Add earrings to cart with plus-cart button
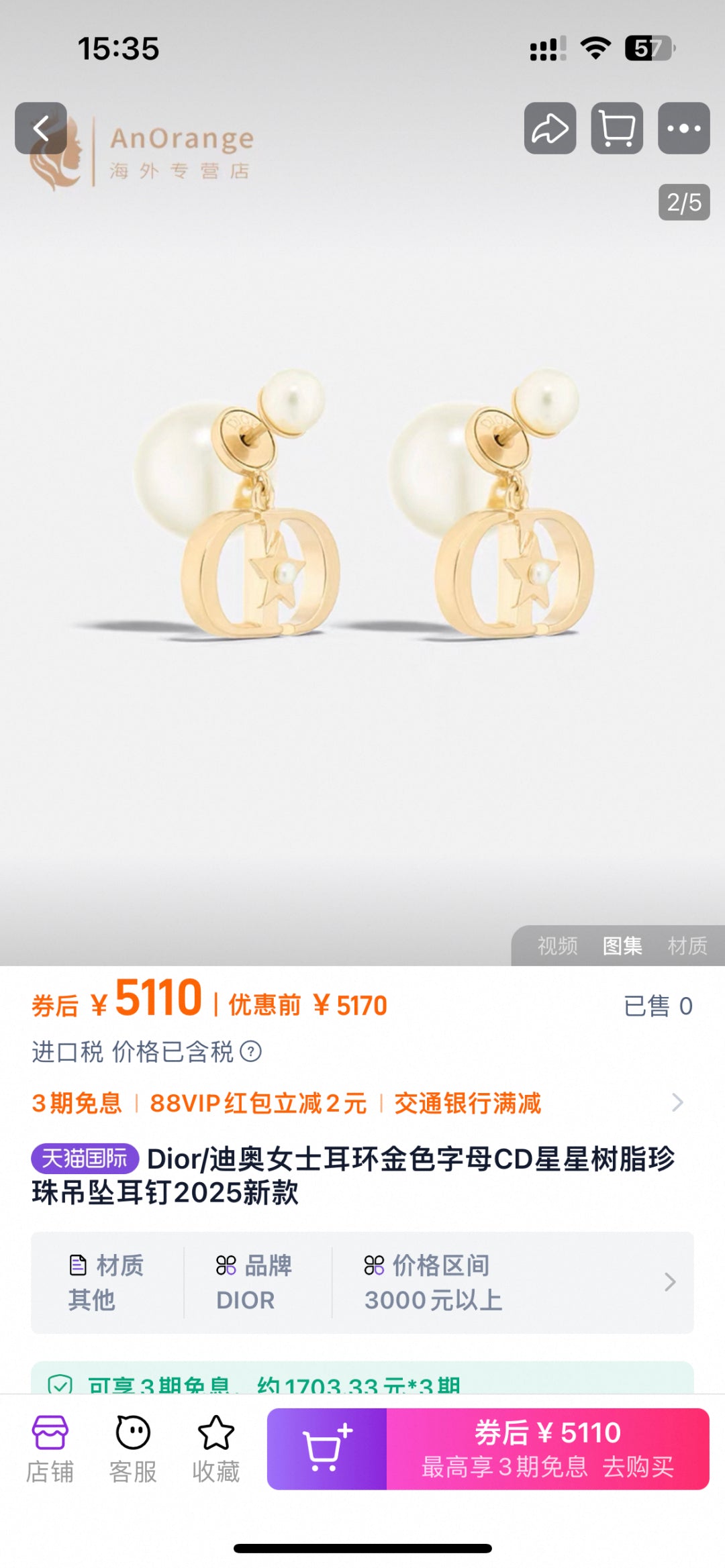725x1568 pixels. (327, 1449)
